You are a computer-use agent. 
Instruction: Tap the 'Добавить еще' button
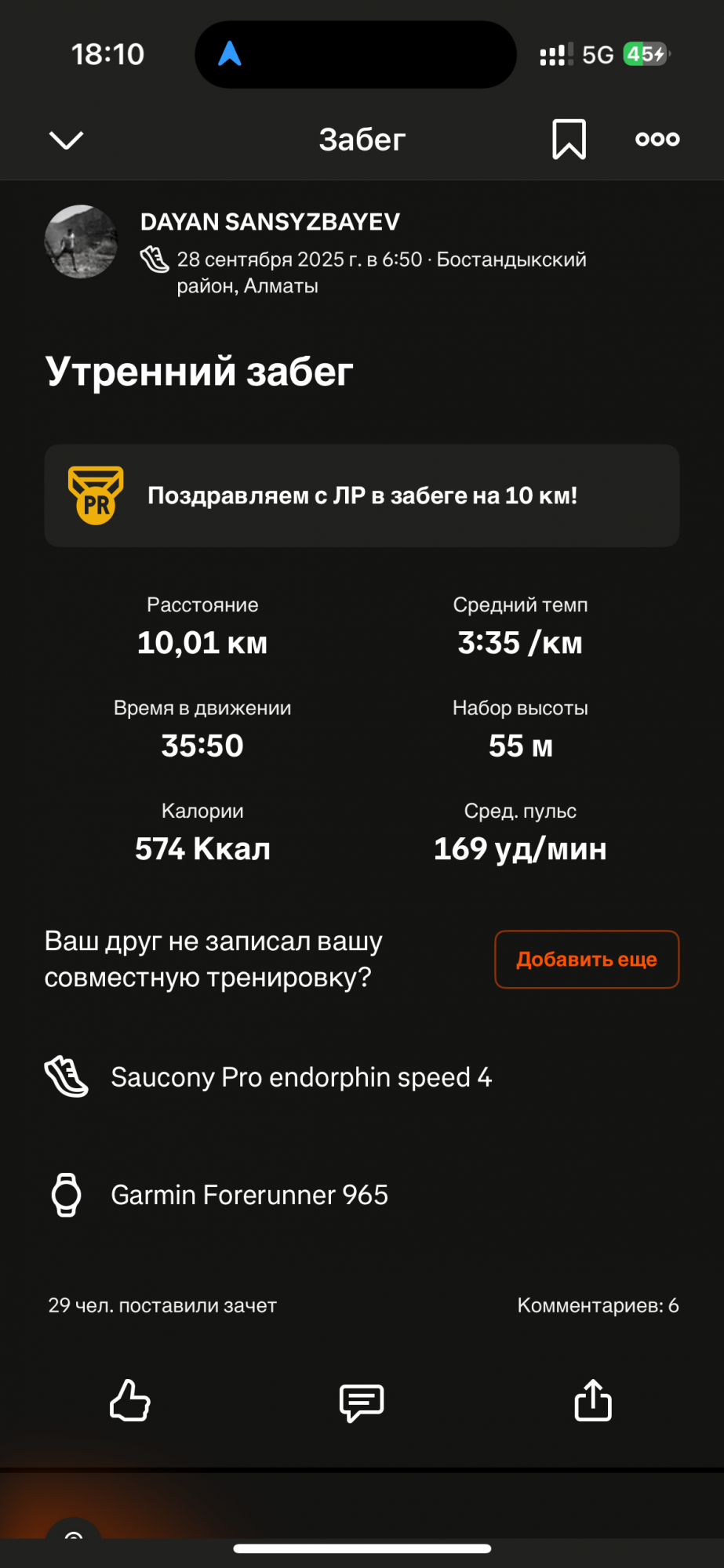coord(586,959)
